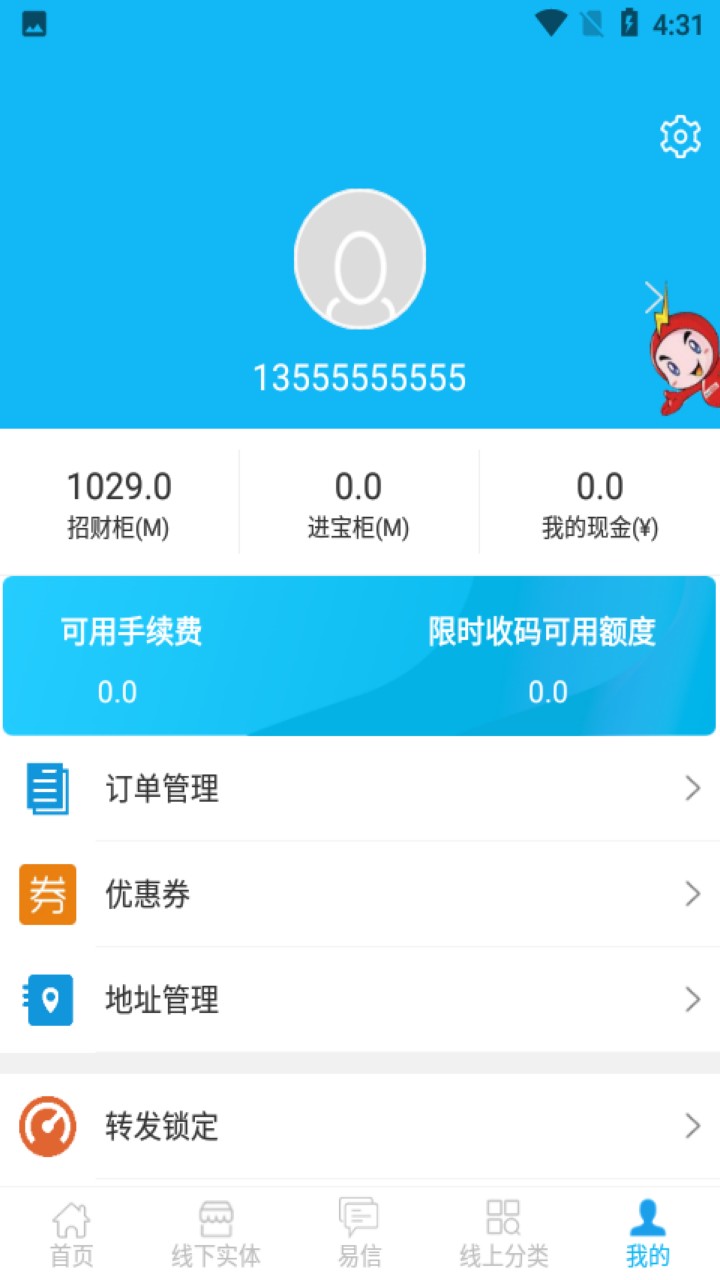Screen dimensions: 720x1280
Task: Open the 优惠券 coupons row
Action: point(360,894)
